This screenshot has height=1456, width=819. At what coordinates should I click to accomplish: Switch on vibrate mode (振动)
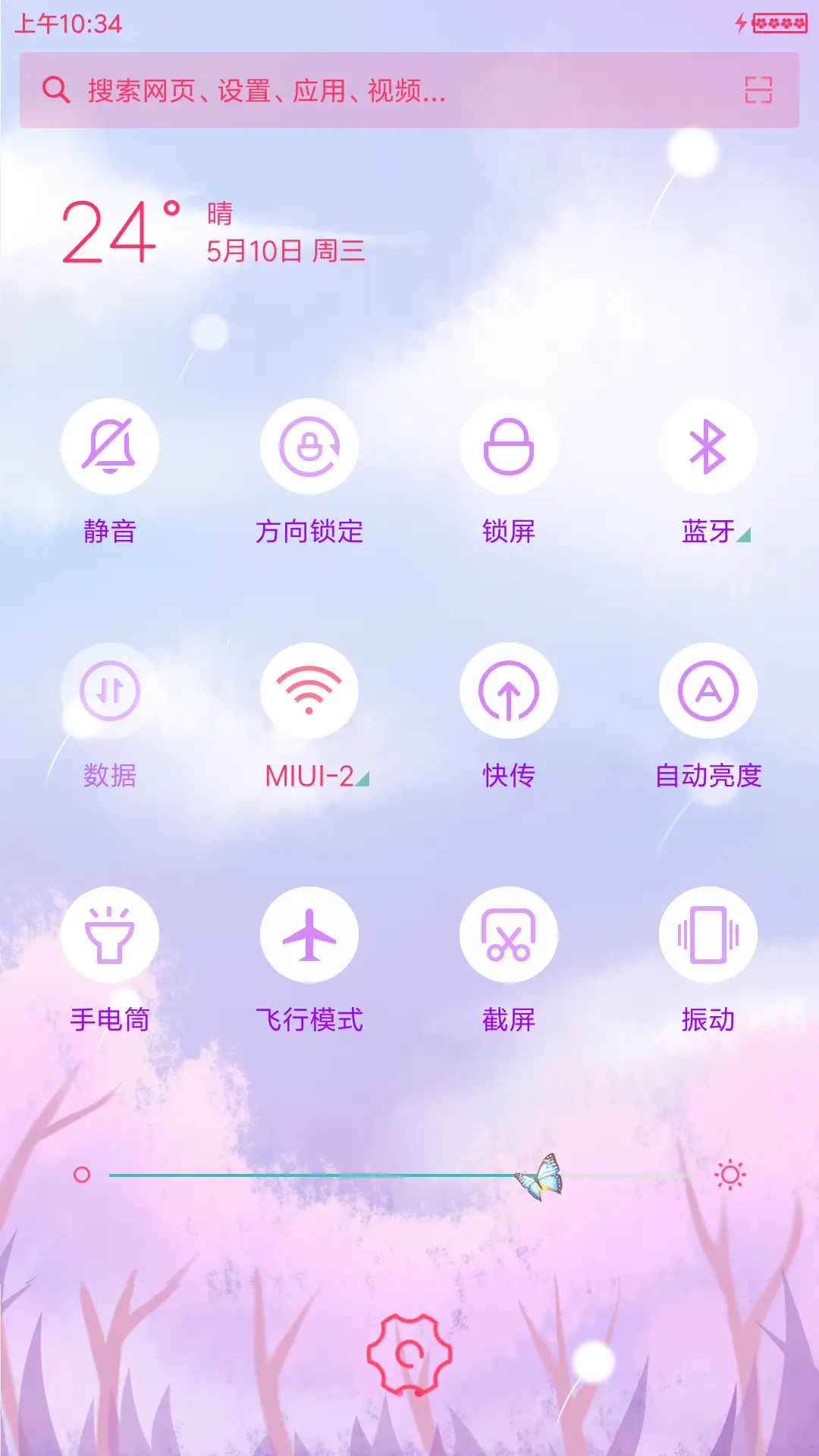[x=708, y=935]
